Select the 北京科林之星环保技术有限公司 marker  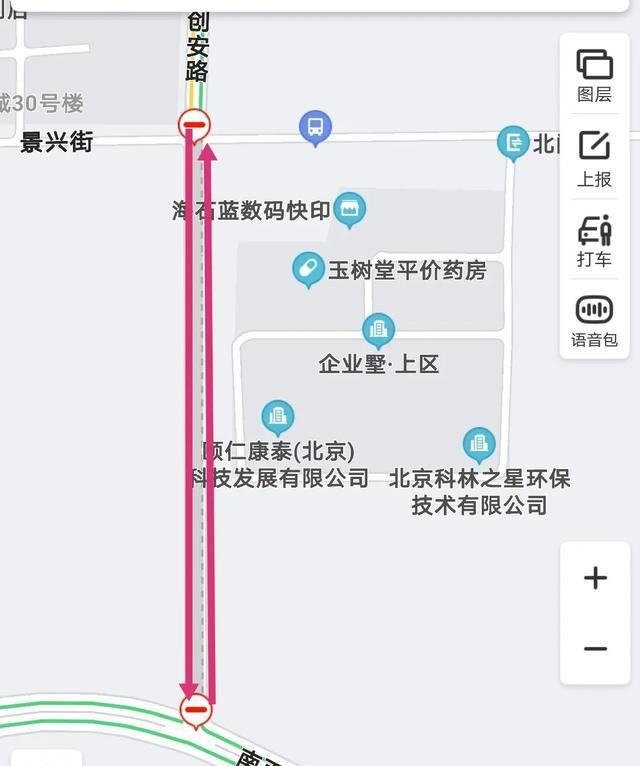[479, 444]
